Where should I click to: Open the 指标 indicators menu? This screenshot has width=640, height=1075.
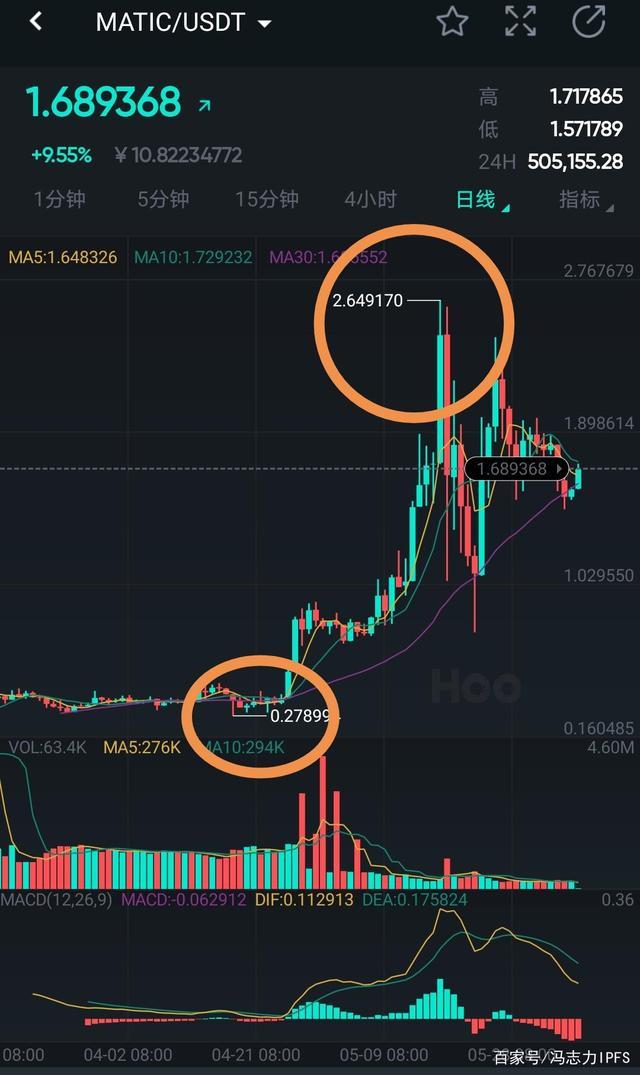pos(583,199)
